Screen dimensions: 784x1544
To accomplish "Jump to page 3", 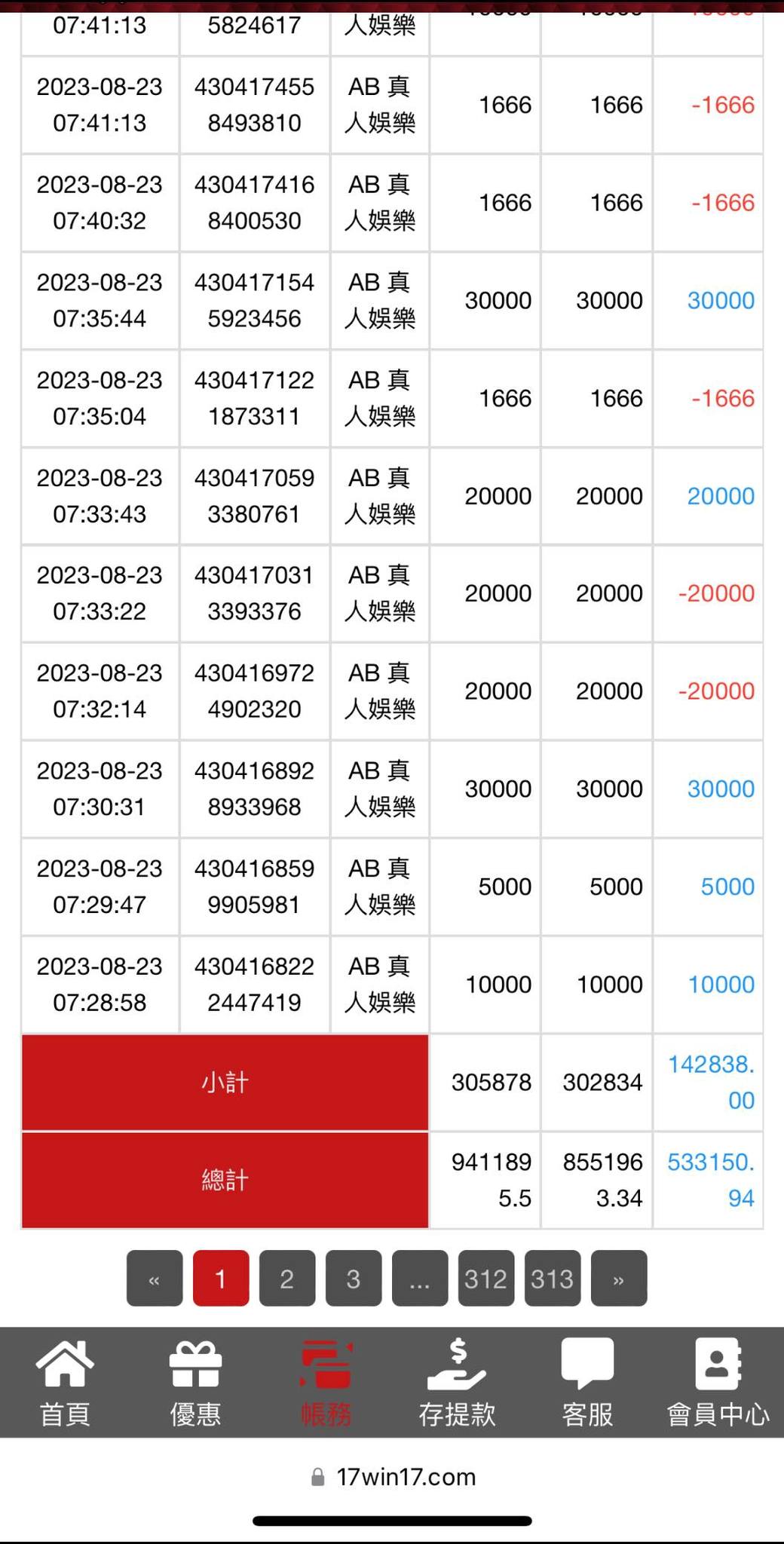I will 354,1279.
